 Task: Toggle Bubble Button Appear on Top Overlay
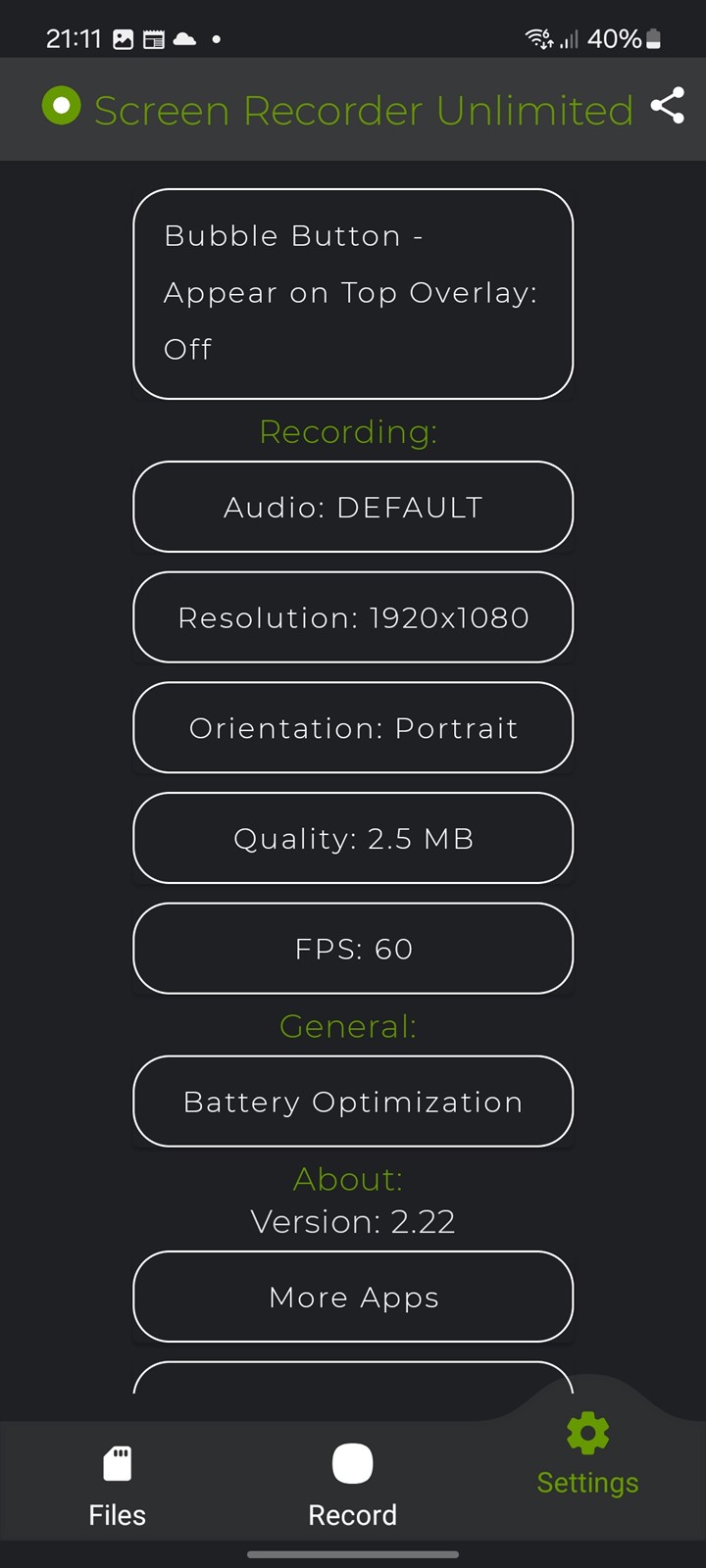[x=353, y=294]
